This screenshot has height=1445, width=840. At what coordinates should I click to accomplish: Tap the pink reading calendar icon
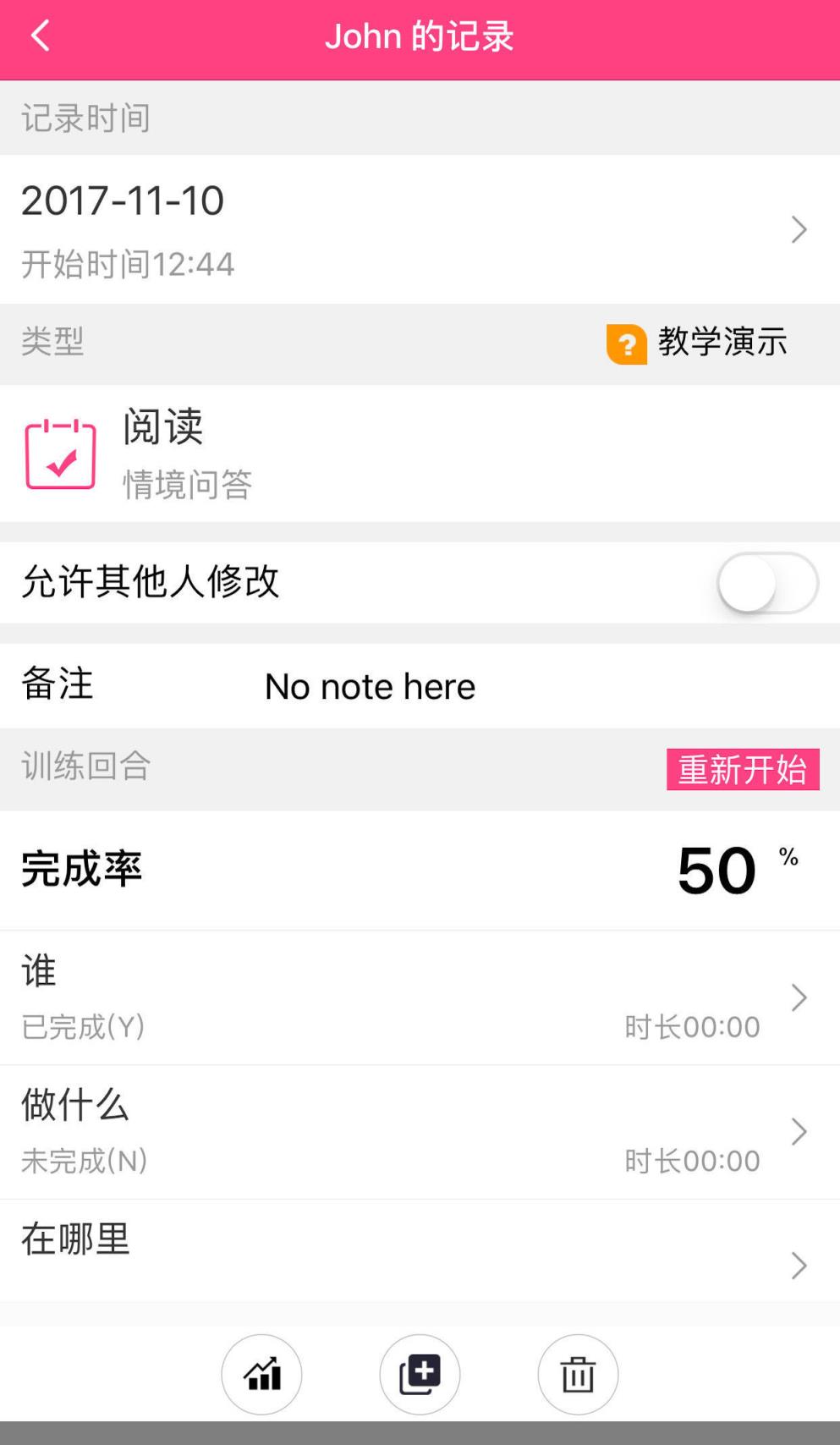click(58, 453)
